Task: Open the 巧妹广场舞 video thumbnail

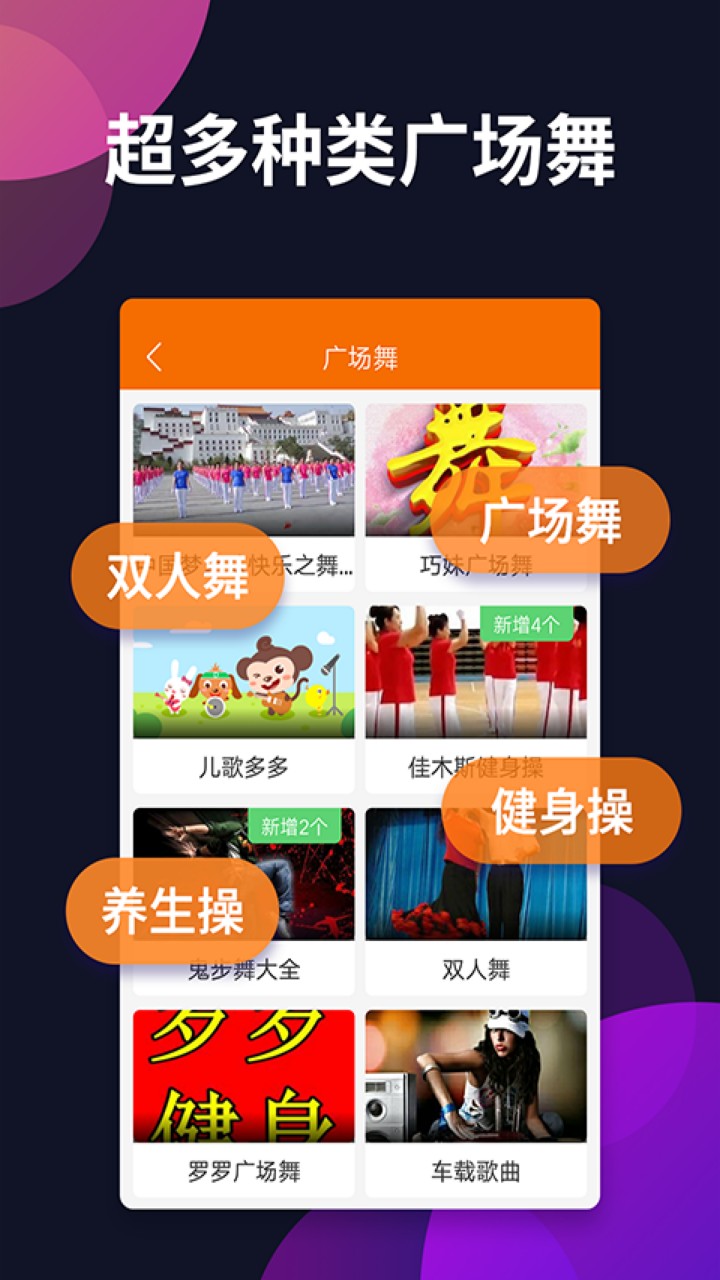Action: tap(475, 470)
